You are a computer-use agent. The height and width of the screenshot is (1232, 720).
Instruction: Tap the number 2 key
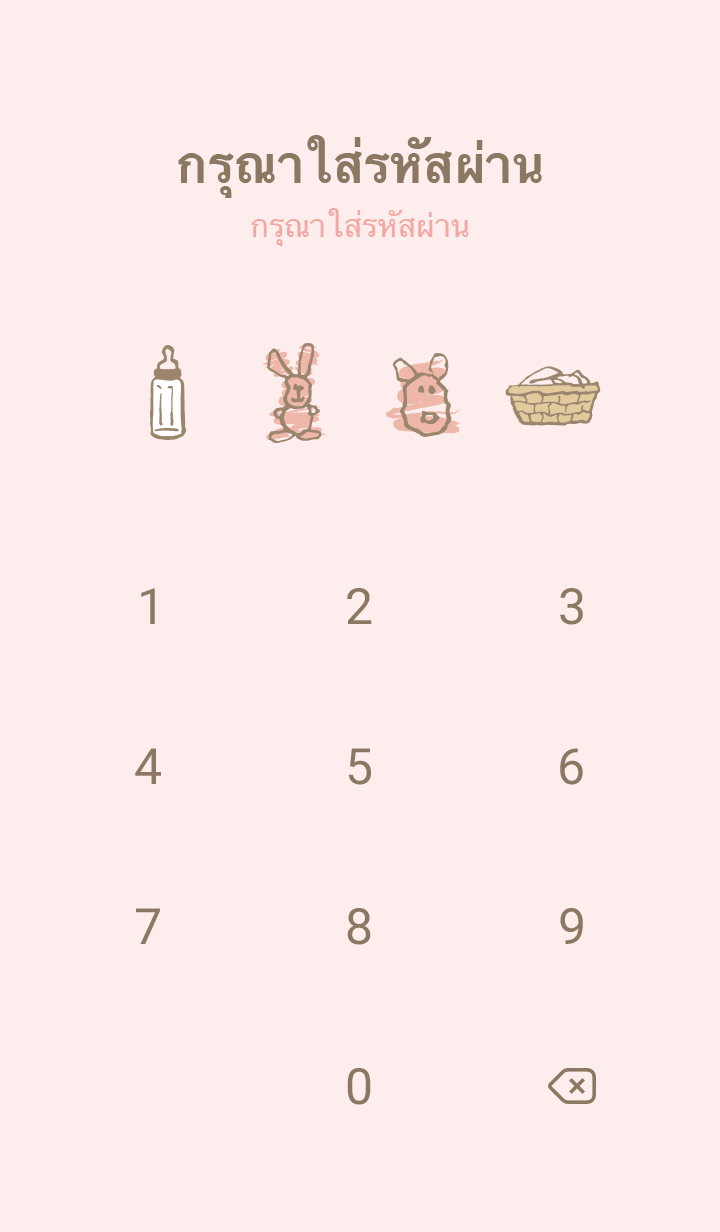pyautogui.click(x=359, y=607)
